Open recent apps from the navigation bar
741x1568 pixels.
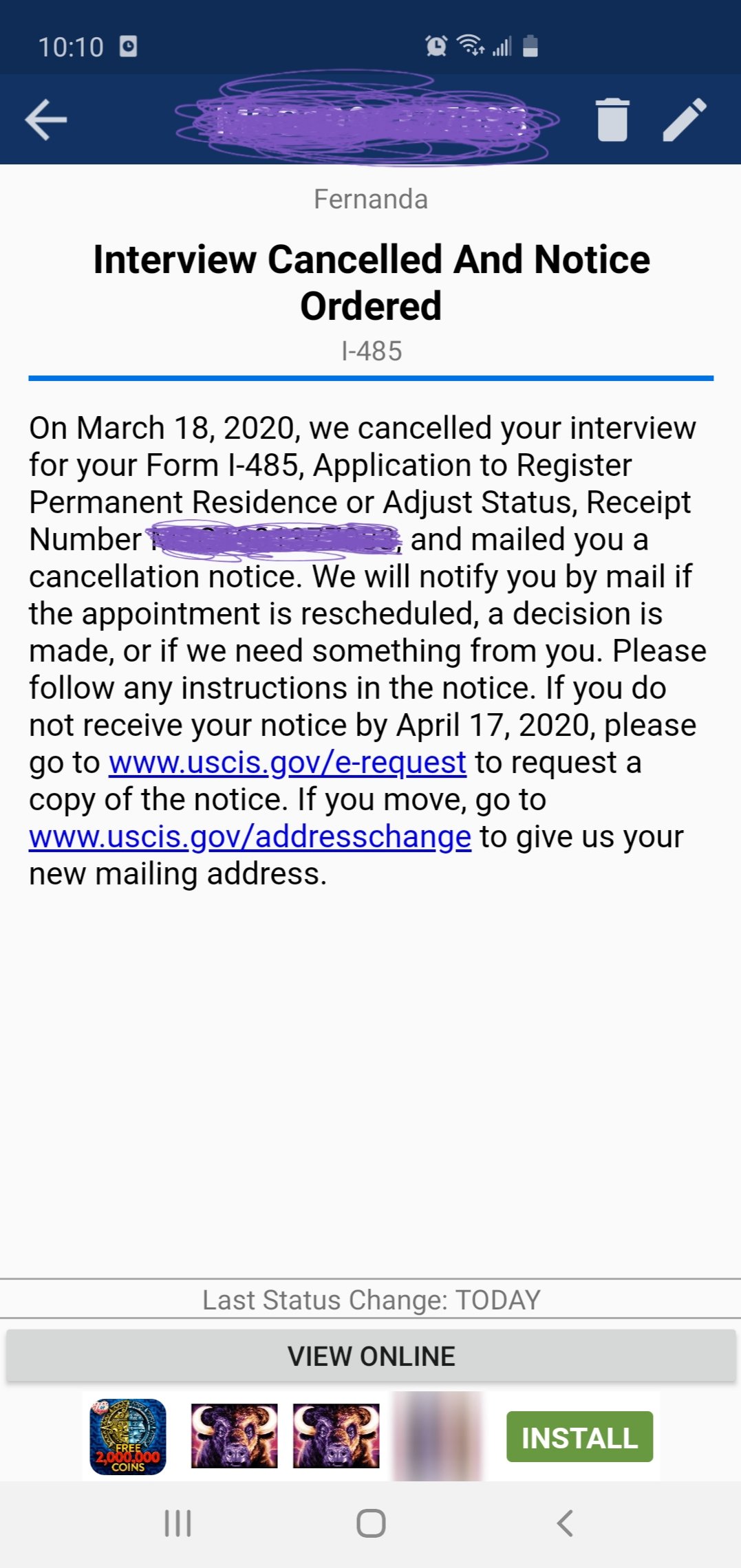178,1523
